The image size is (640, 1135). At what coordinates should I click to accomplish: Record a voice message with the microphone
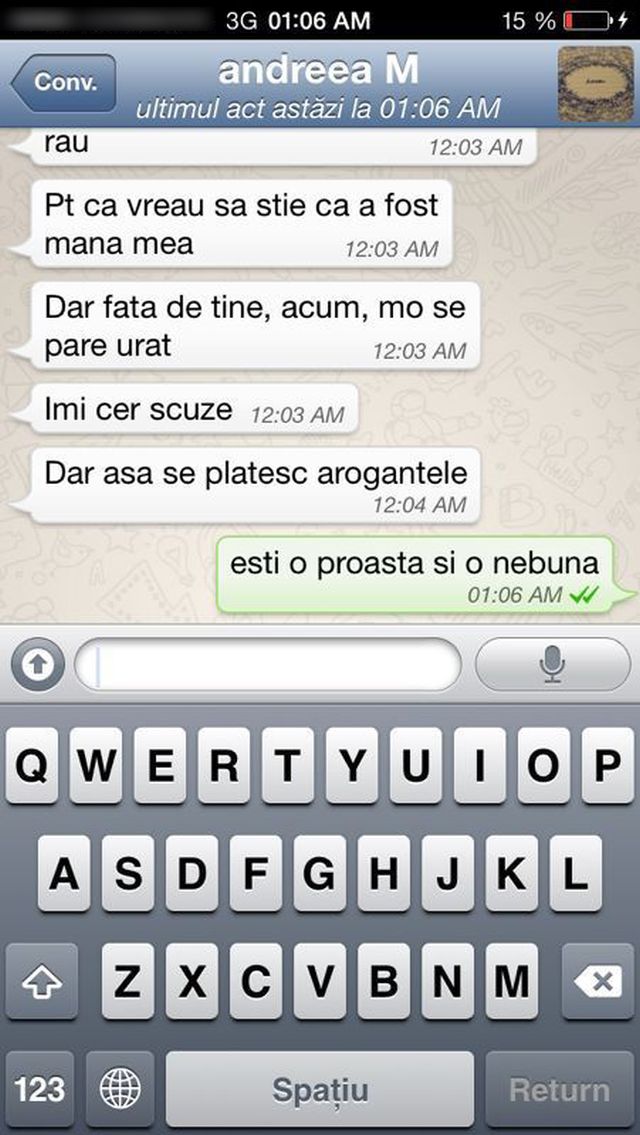click(552, 664)
